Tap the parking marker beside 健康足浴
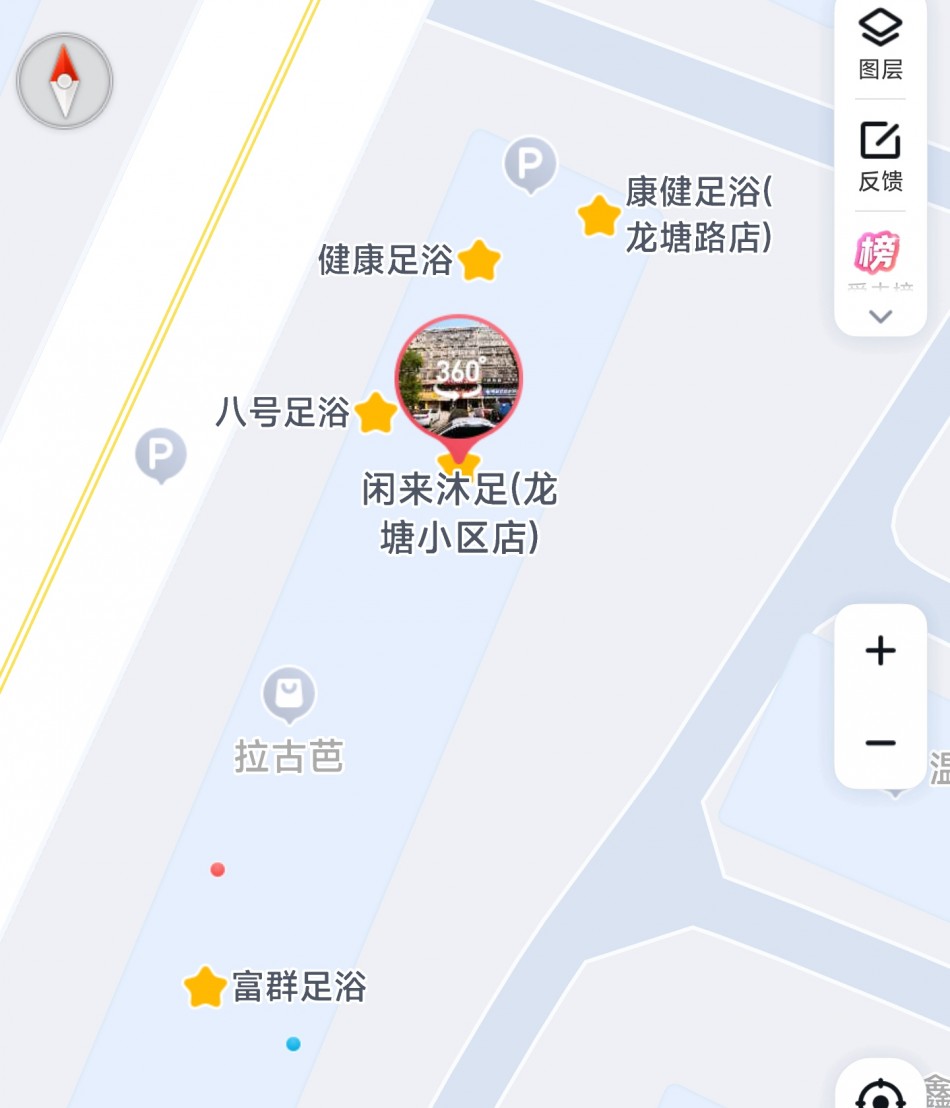The height and width of the screenshot is (1108, 950). click(529, 164)
